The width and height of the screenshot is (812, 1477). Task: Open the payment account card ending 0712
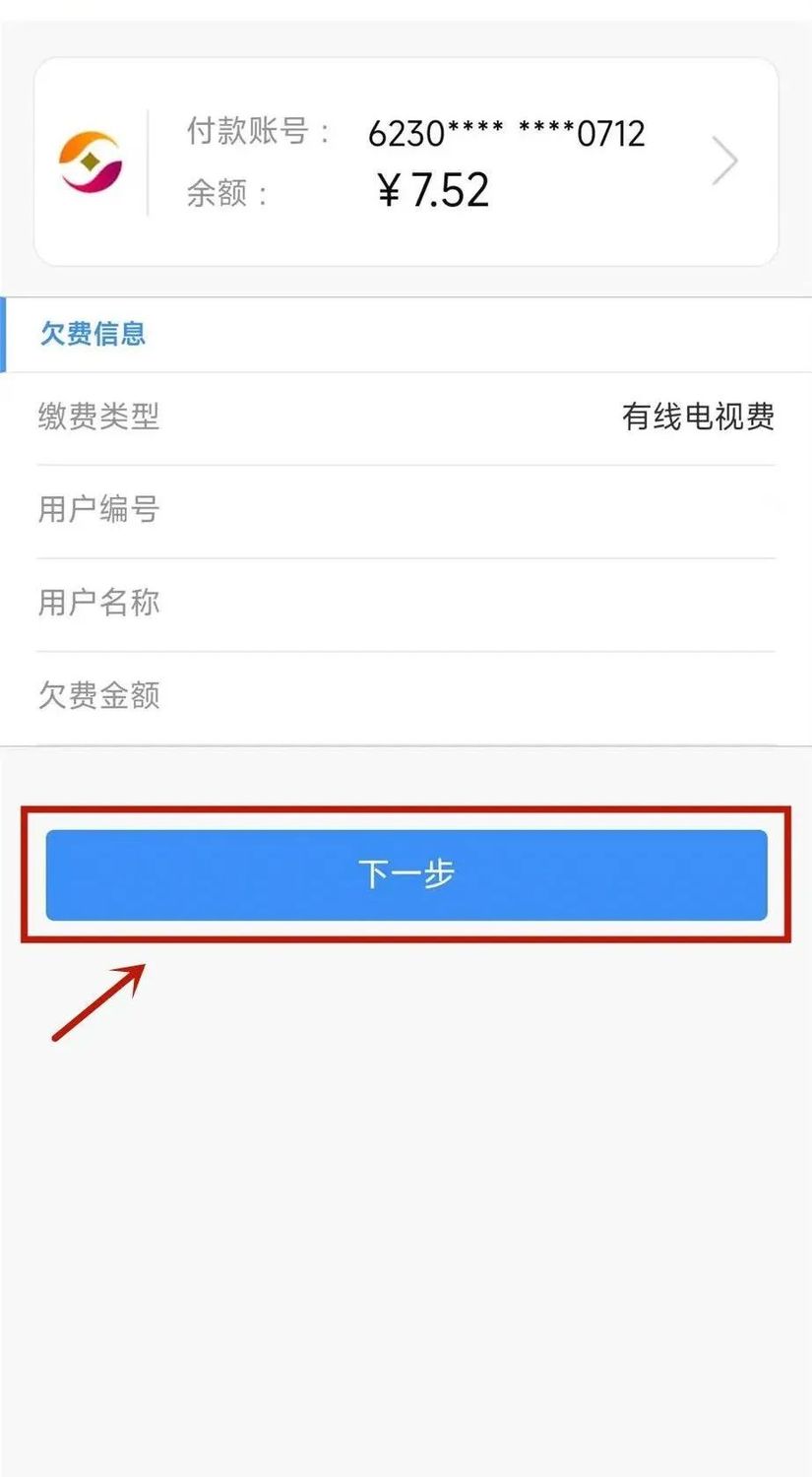click(406, 161)
